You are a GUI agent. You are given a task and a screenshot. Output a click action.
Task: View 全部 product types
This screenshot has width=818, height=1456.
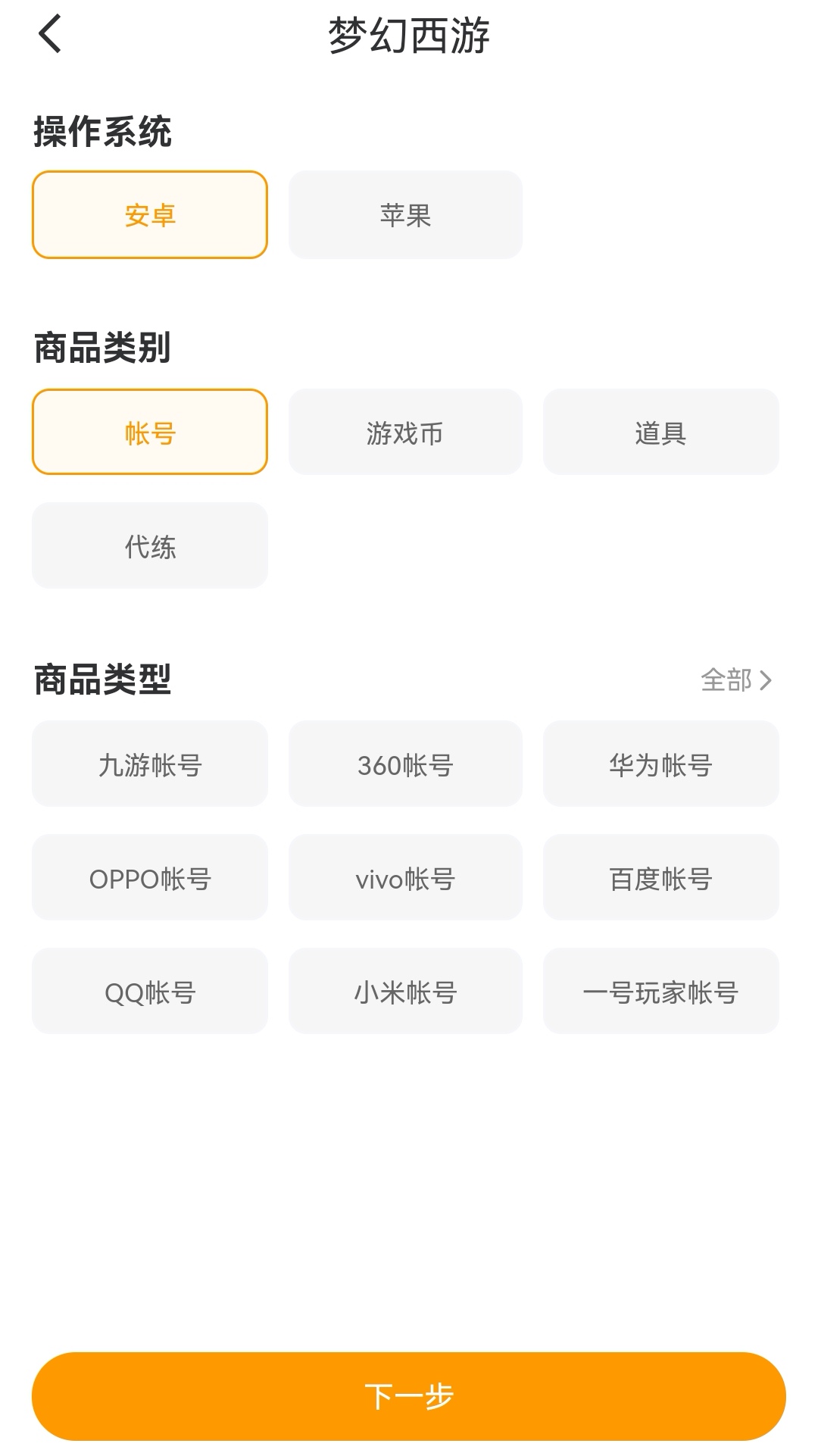735,680
